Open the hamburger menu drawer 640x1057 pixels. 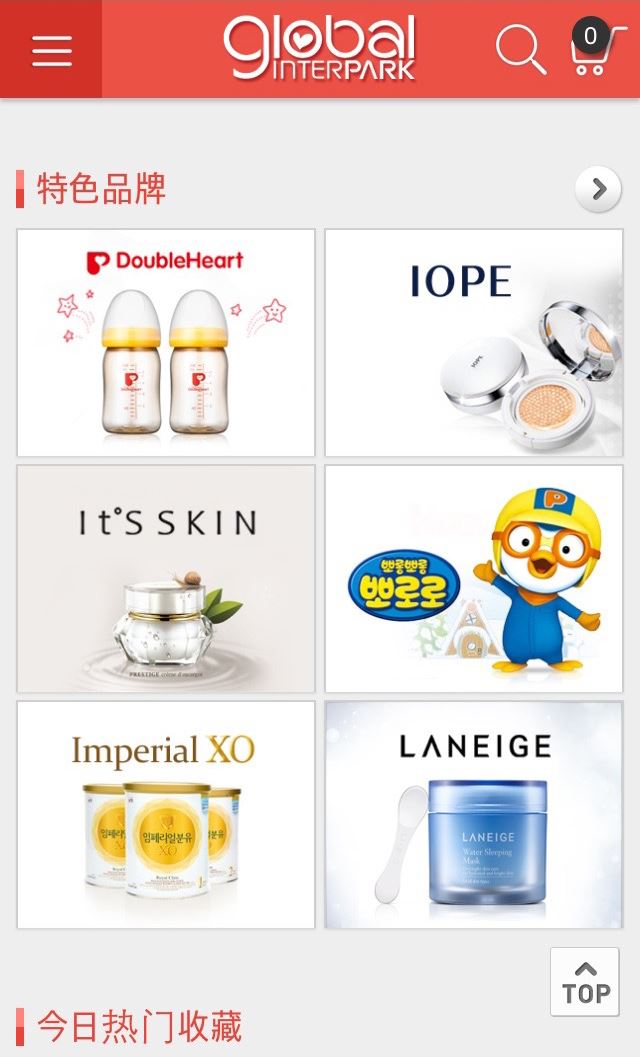51,50
